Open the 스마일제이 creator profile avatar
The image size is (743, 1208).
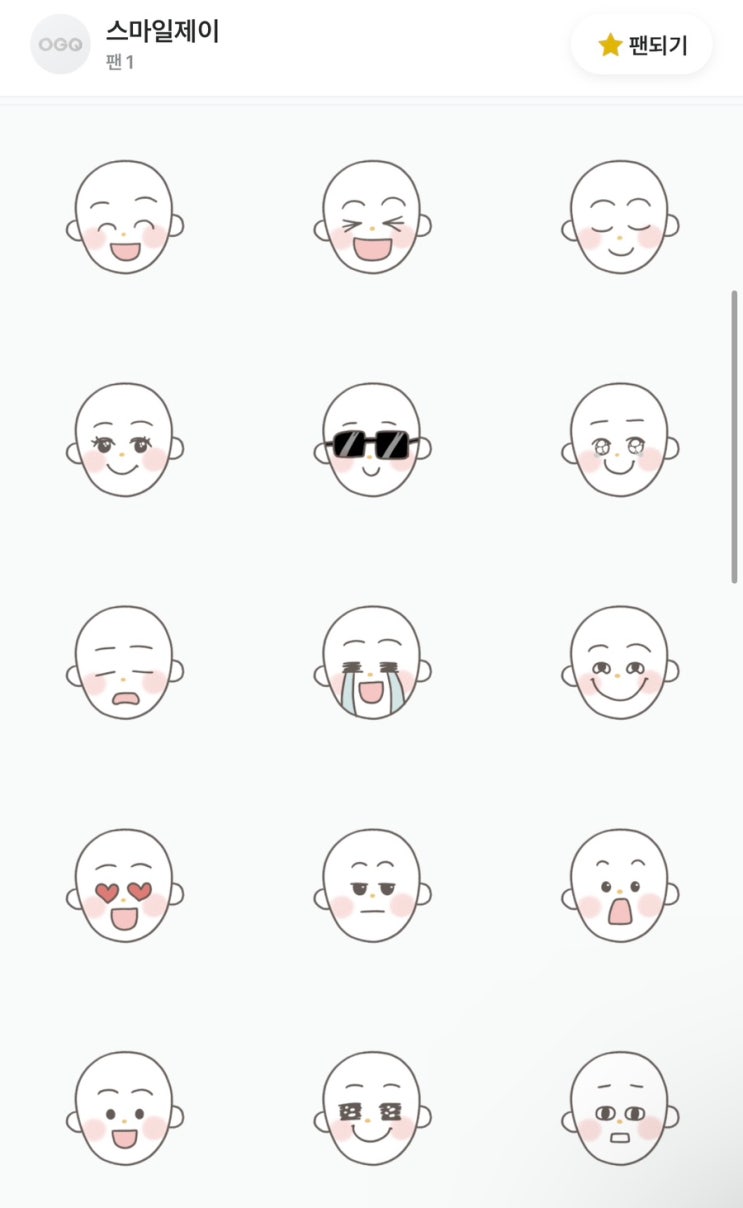60,44
